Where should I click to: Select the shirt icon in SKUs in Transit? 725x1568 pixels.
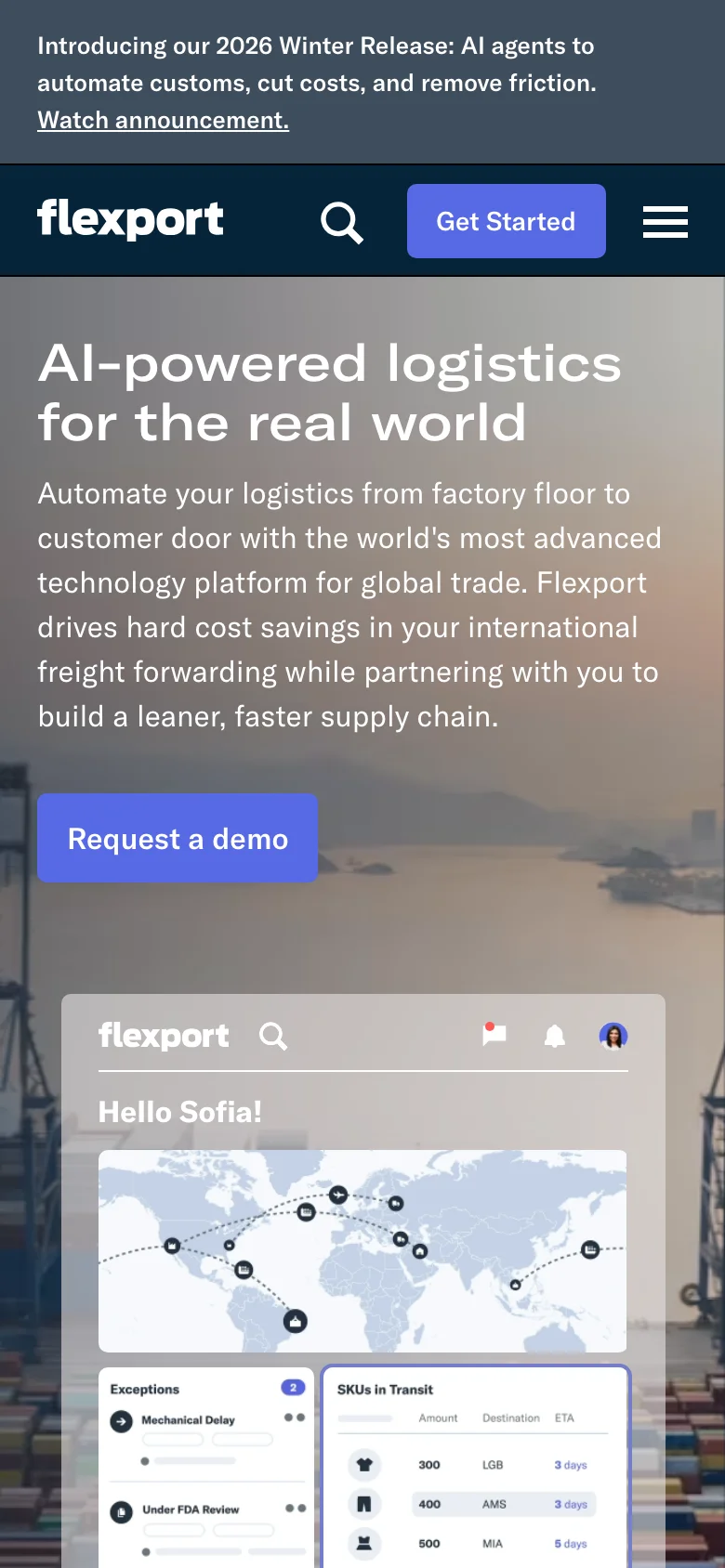[363, 1465]
